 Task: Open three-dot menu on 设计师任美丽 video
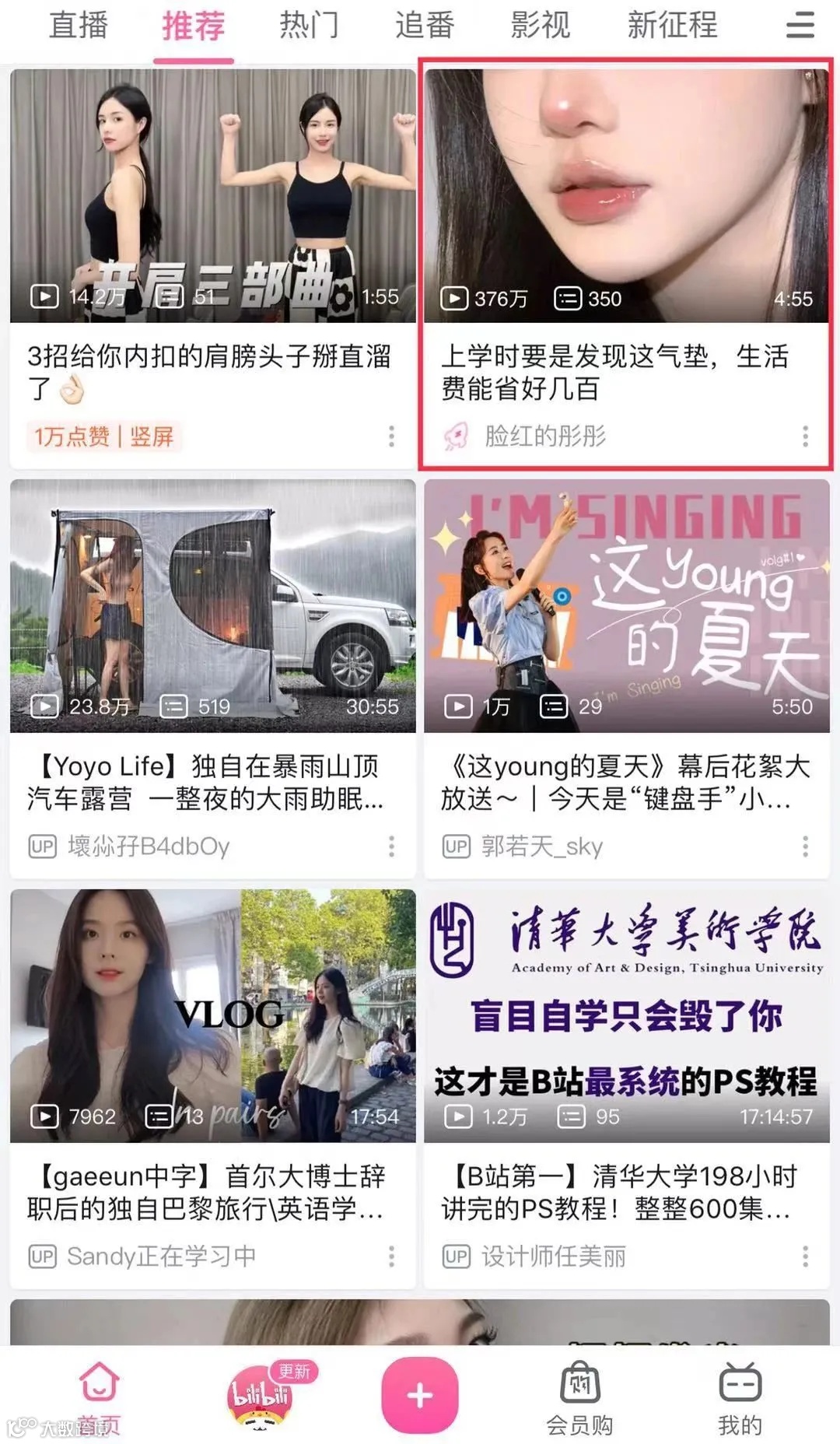click(x=805, y=1255)
